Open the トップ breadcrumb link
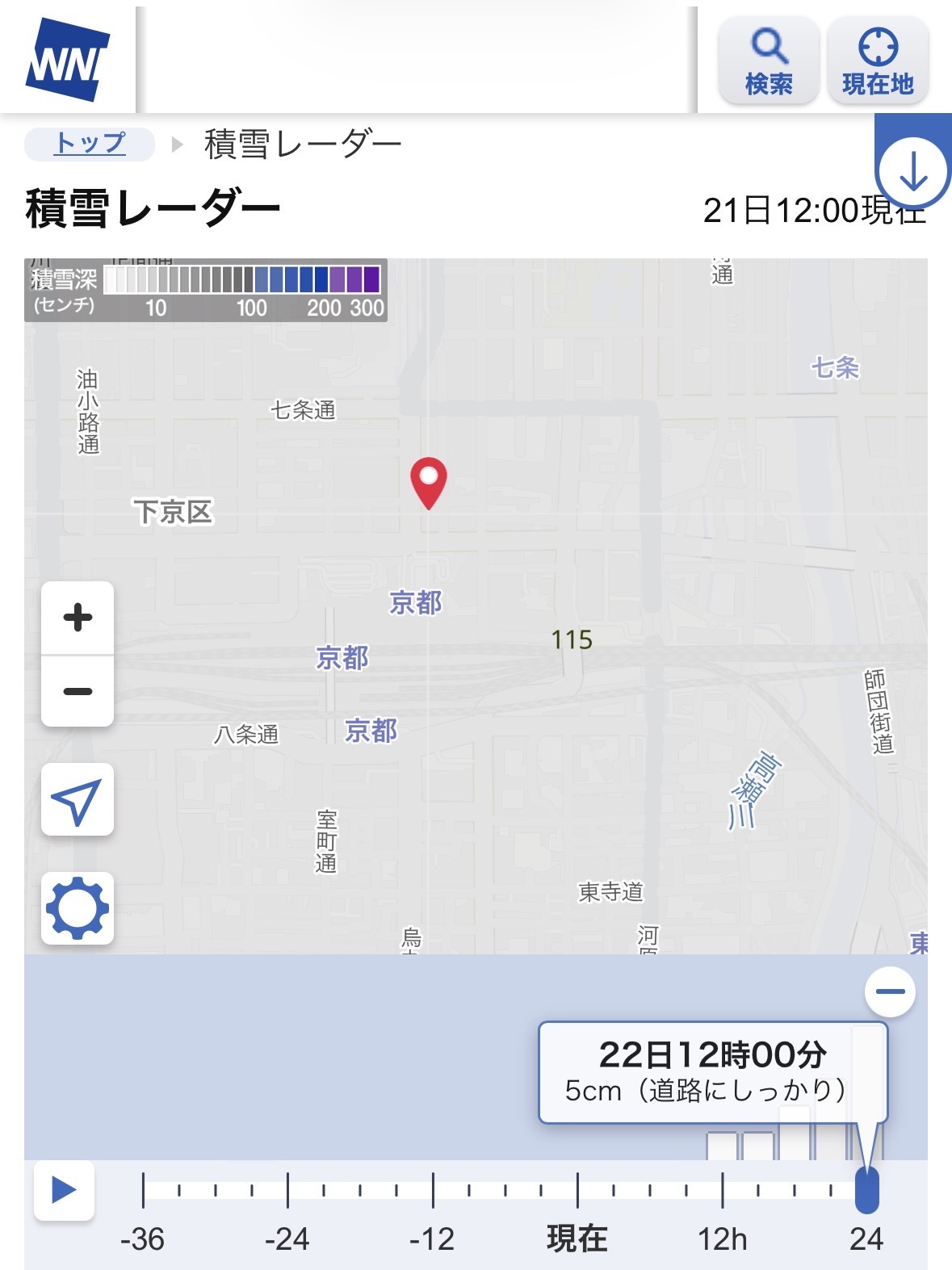Screen dimensions: 952x1270 90,144
